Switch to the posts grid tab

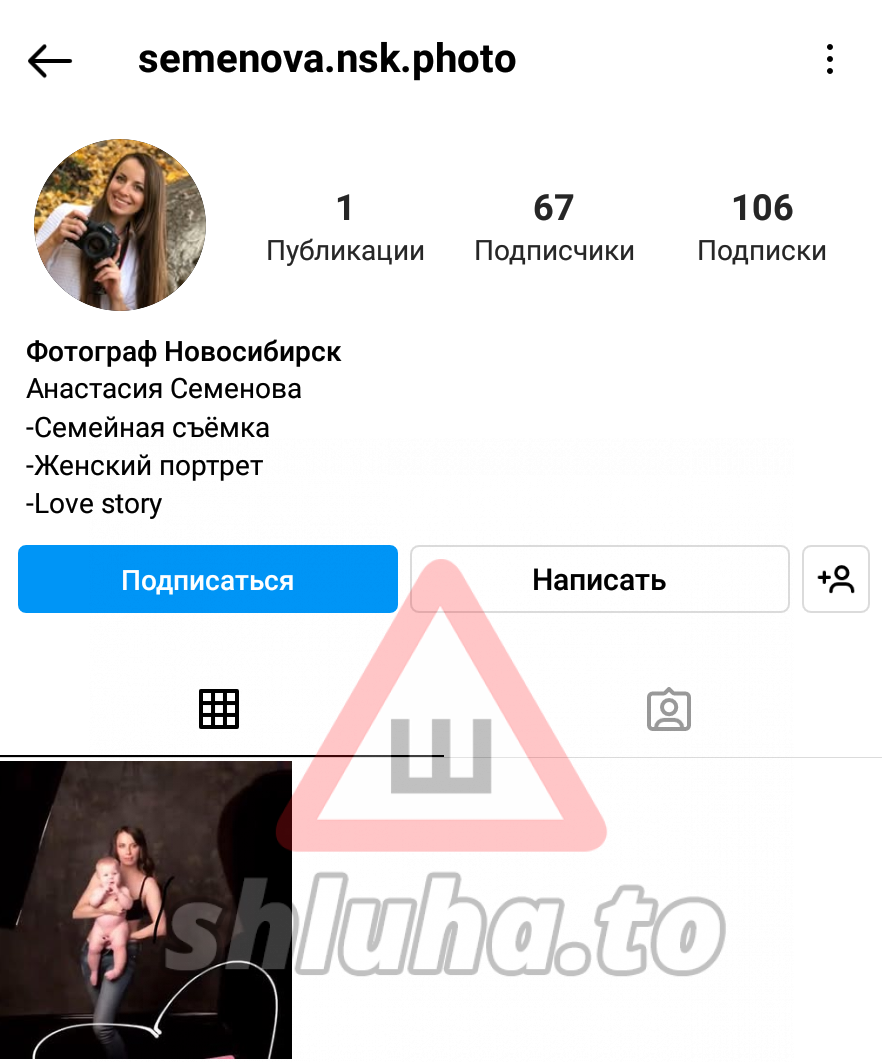219,709
